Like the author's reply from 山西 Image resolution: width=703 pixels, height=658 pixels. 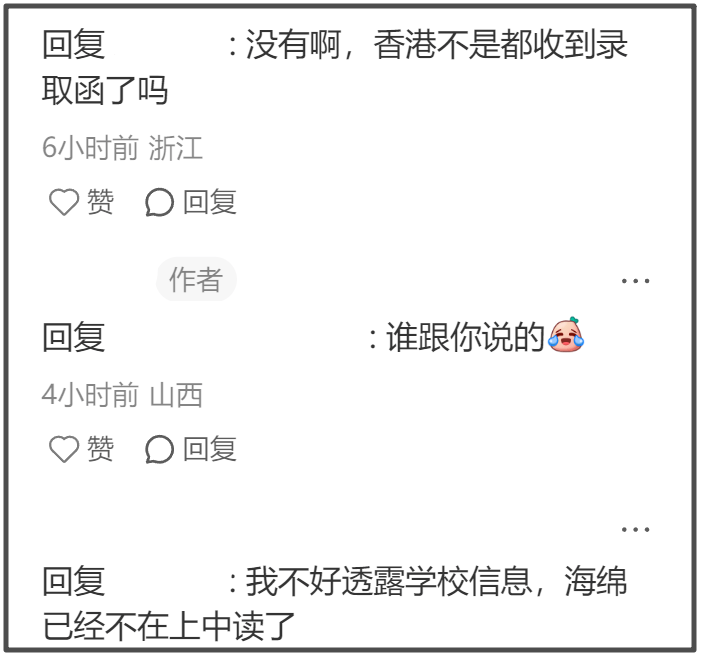(x=81, y=450)
